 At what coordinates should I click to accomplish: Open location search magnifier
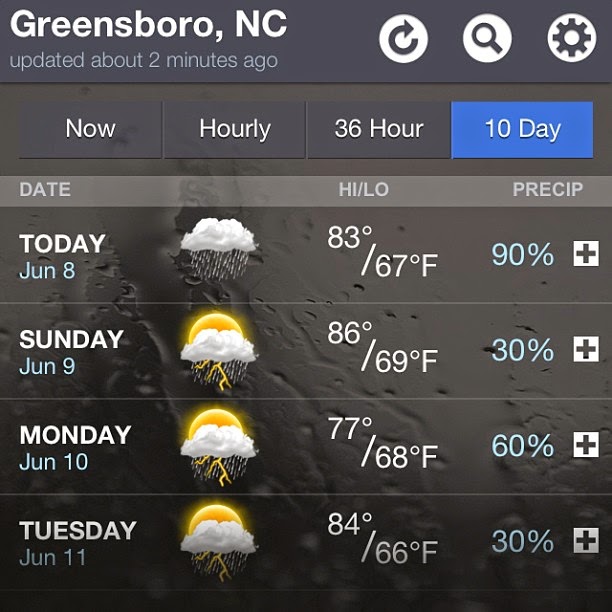tap(487, 38)
